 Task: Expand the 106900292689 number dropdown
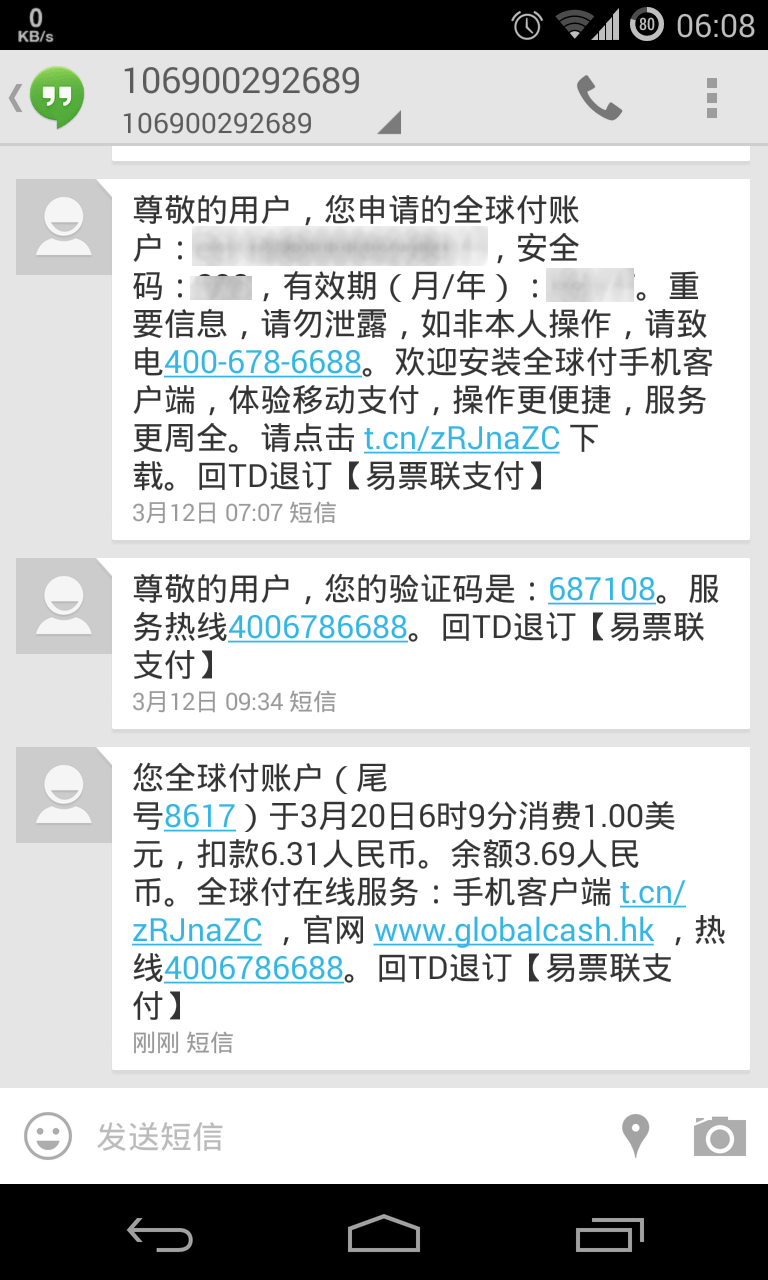point(389,123)
